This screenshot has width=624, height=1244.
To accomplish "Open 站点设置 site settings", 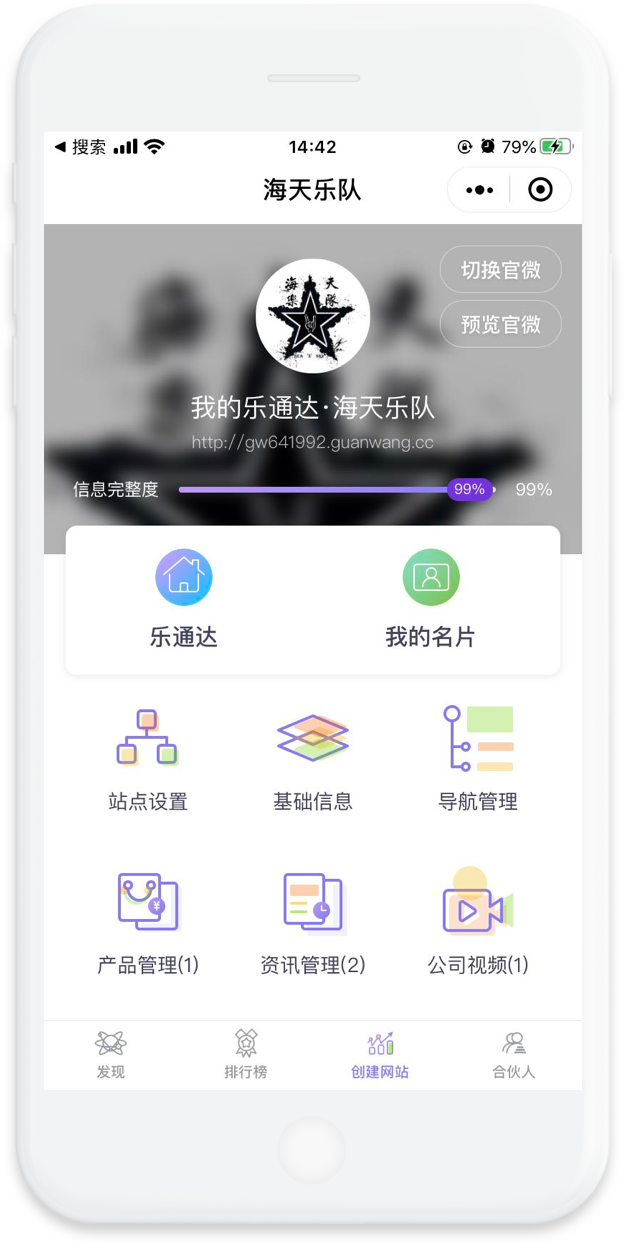I will pos(148,757).
